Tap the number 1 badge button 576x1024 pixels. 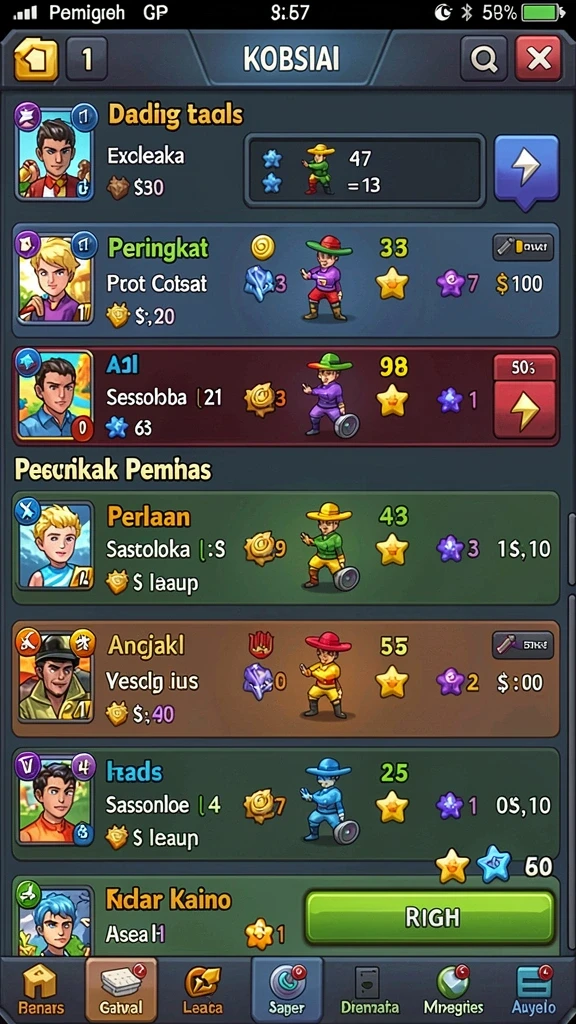click(86, 59)
